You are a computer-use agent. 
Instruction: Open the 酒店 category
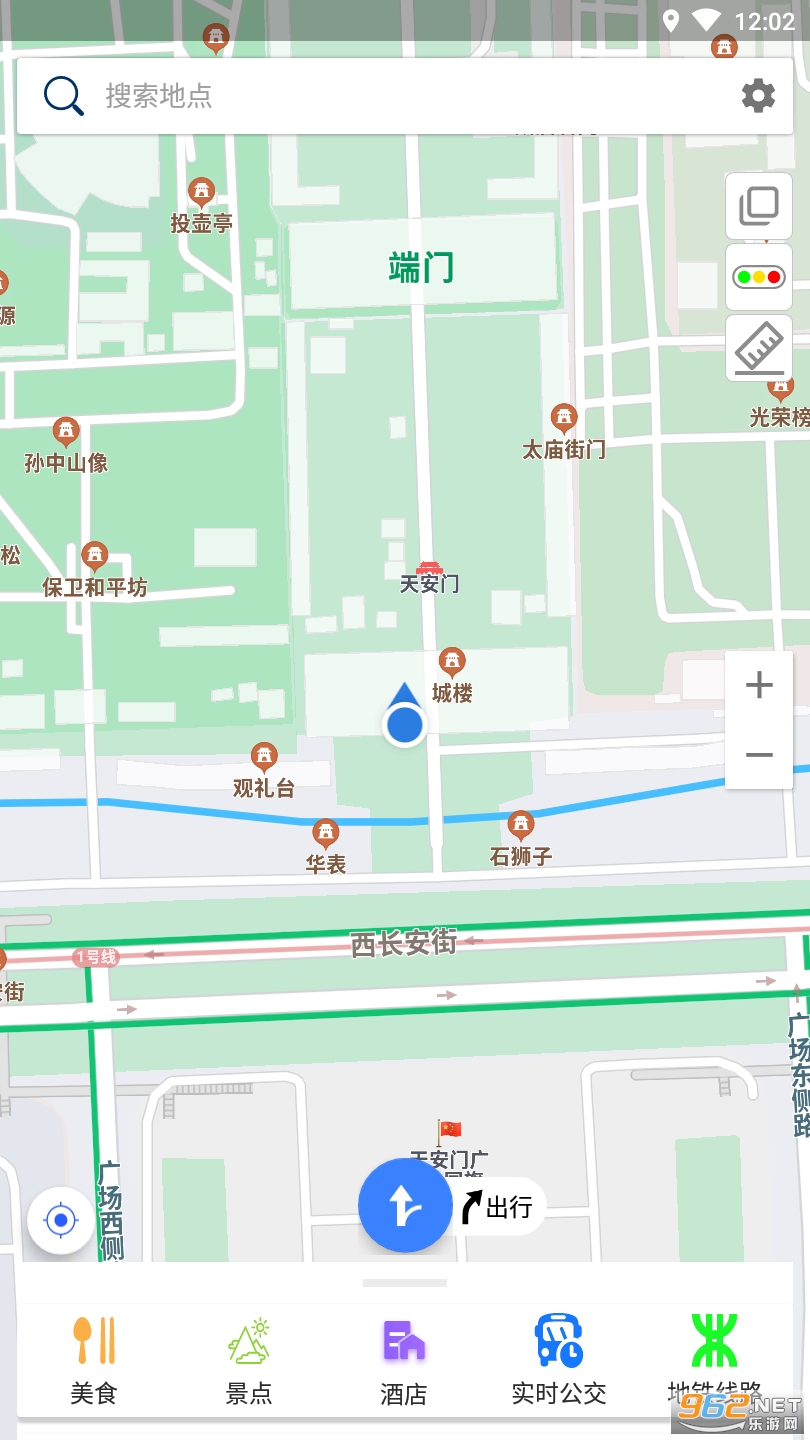click(x=404, y=1360)
